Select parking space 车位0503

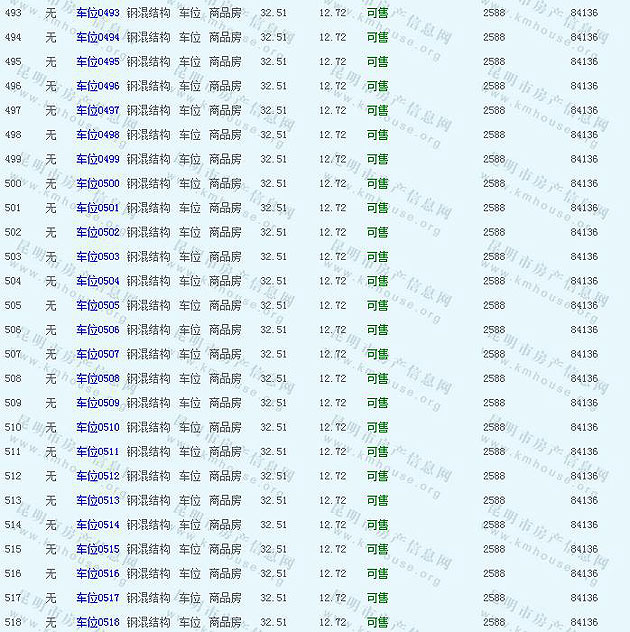97,257
